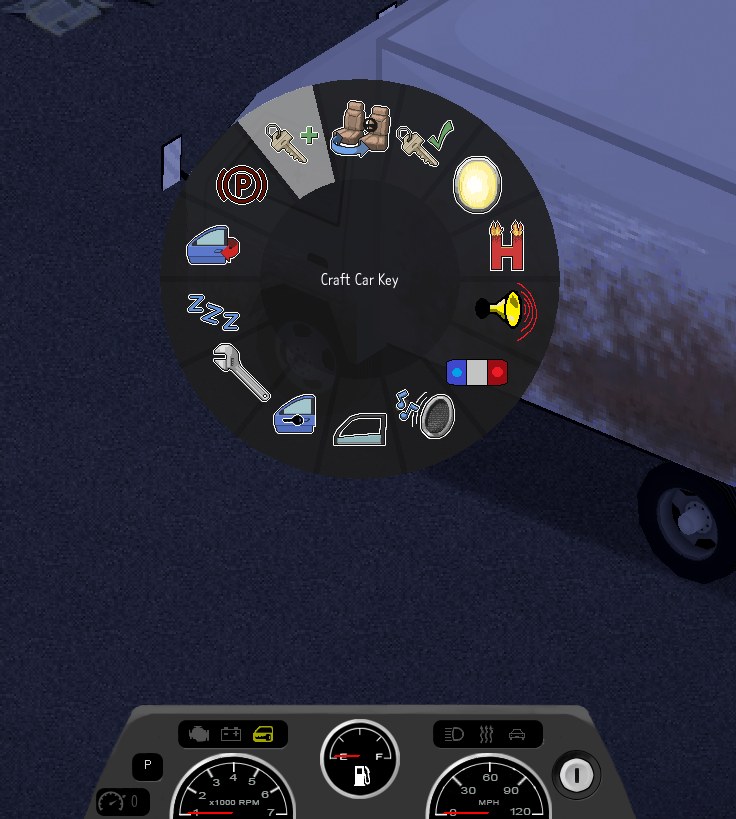The image size is (736, 819).
Task: Select the Craft Car Key option
Action: [291, 142]
